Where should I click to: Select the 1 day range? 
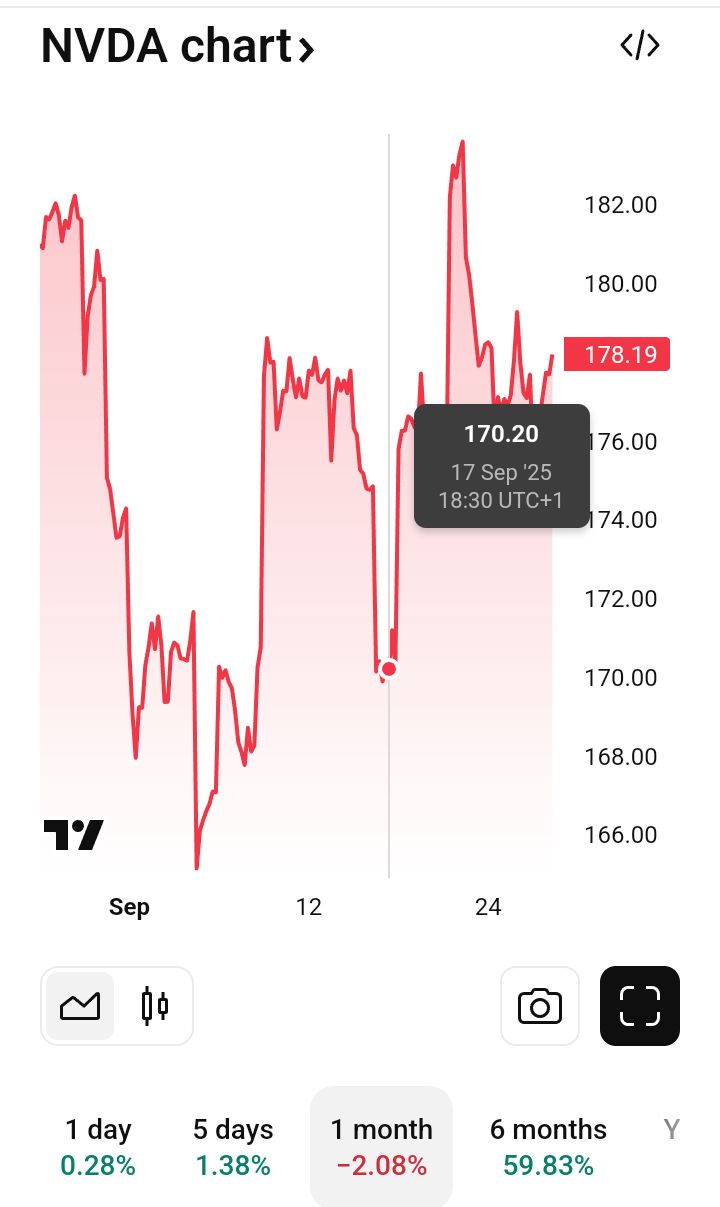pyautogui.click(x=98, y=1146)
